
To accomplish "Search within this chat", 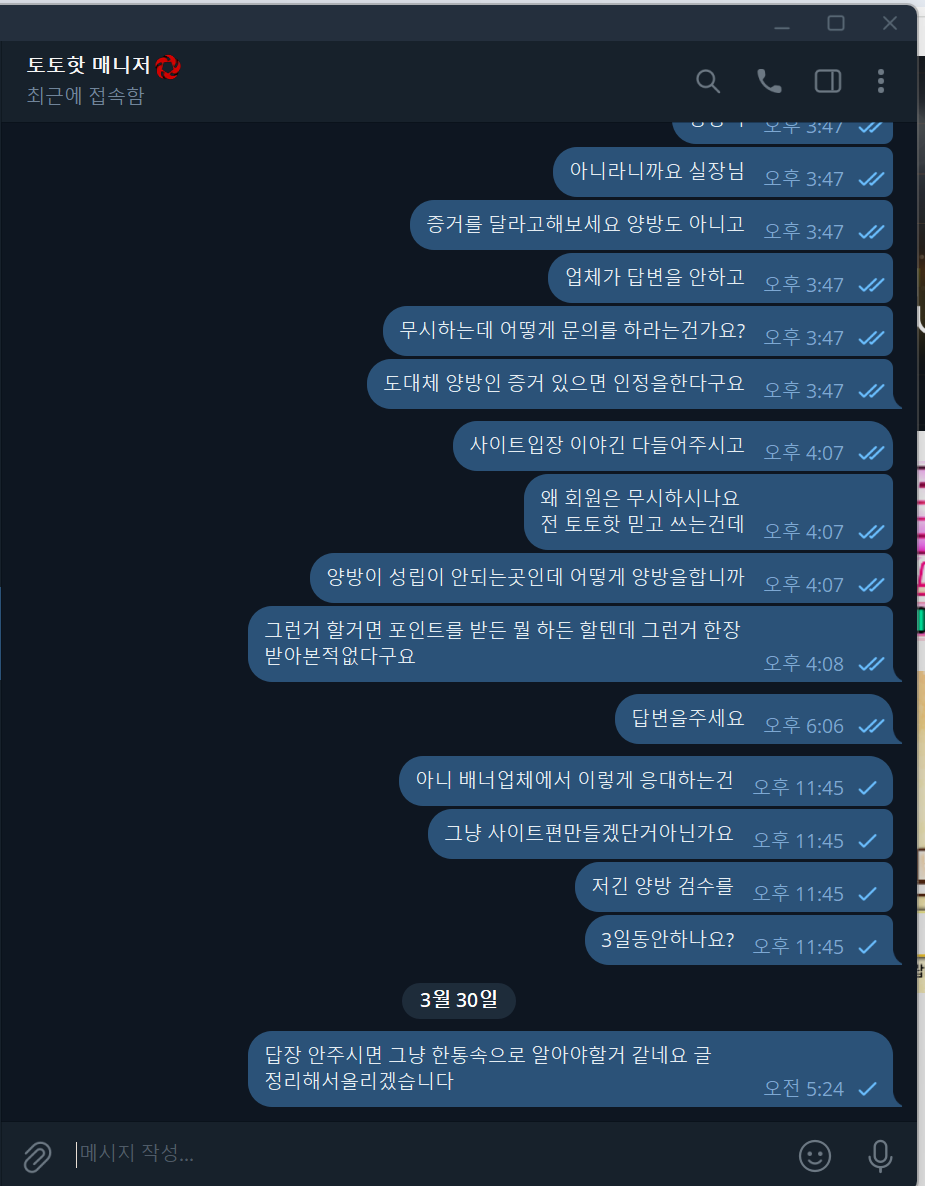I will tap(708, 82).
